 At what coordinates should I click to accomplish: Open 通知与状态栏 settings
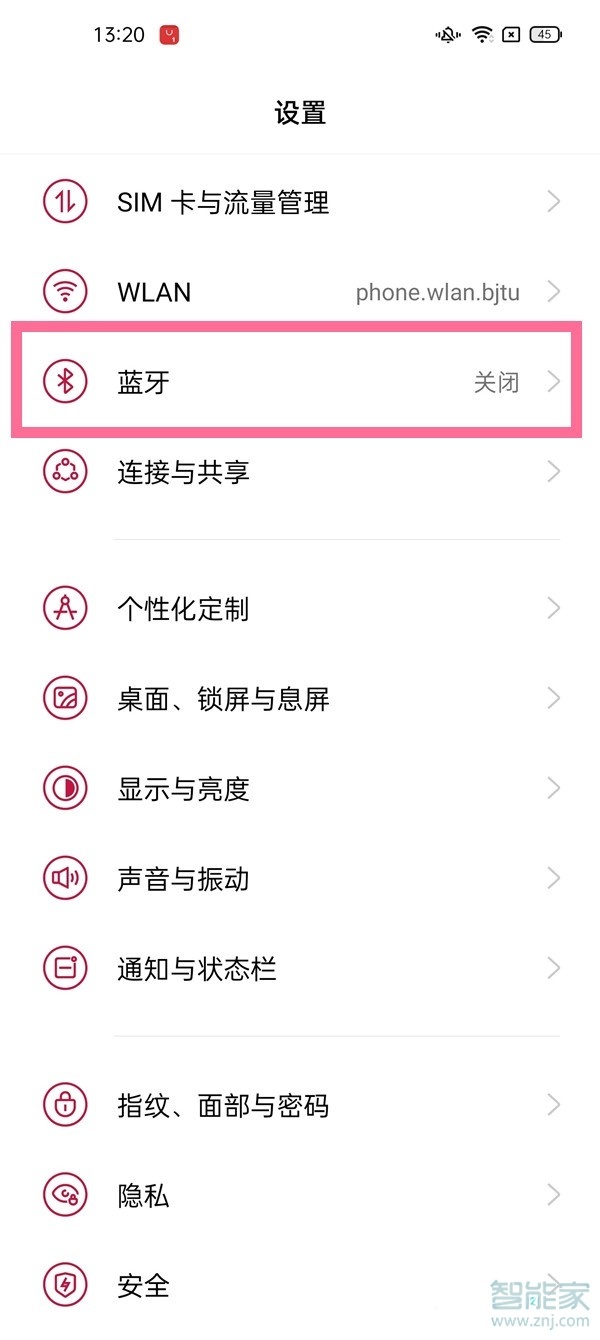(x=300, y=968)
